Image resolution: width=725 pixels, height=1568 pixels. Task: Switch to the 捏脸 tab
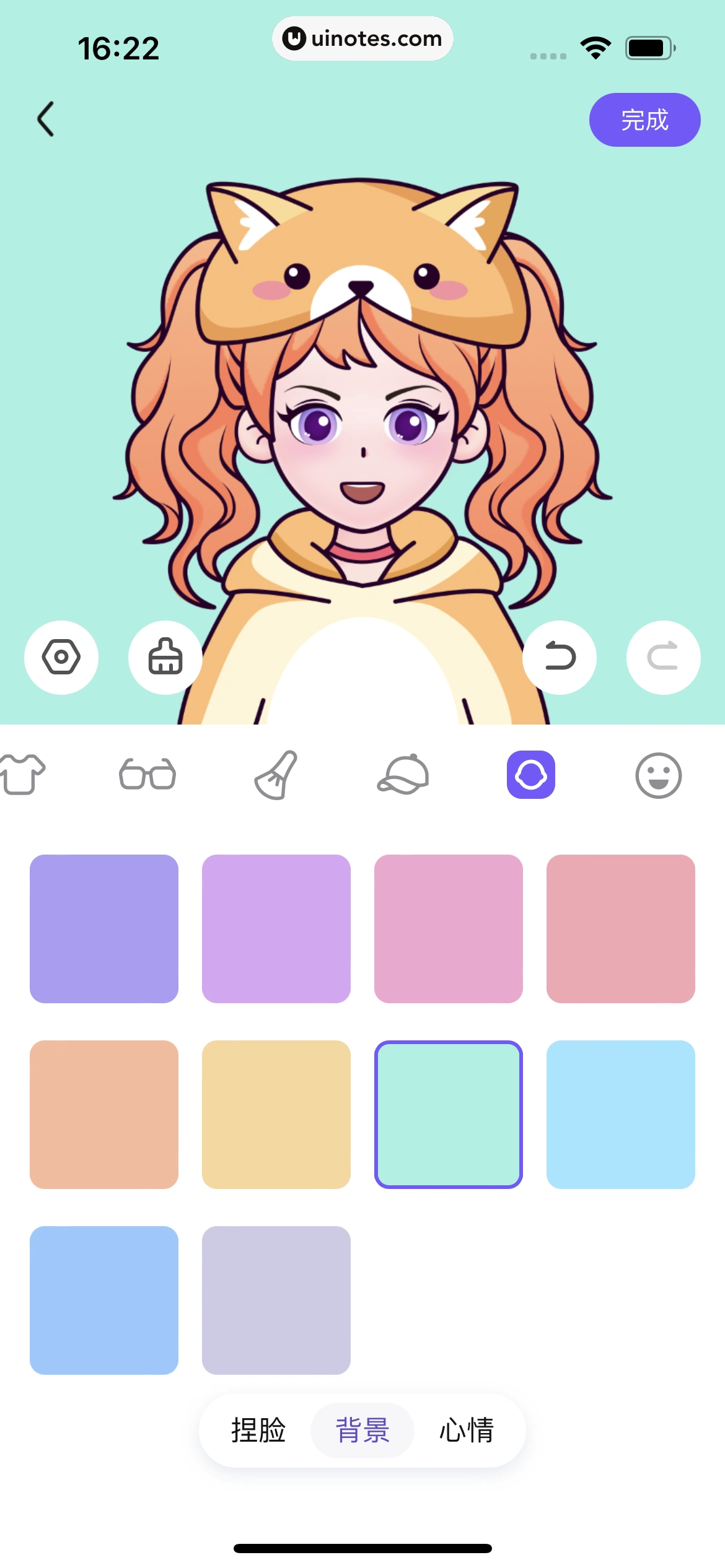[x=258, y=1430]
